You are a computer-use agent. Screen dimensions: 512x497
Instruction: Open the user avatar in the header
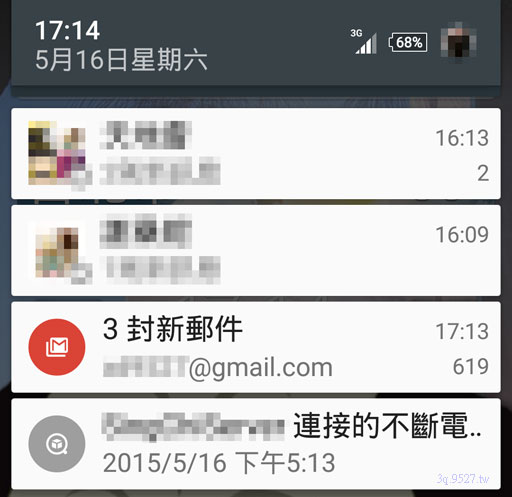tap(458, 42)
